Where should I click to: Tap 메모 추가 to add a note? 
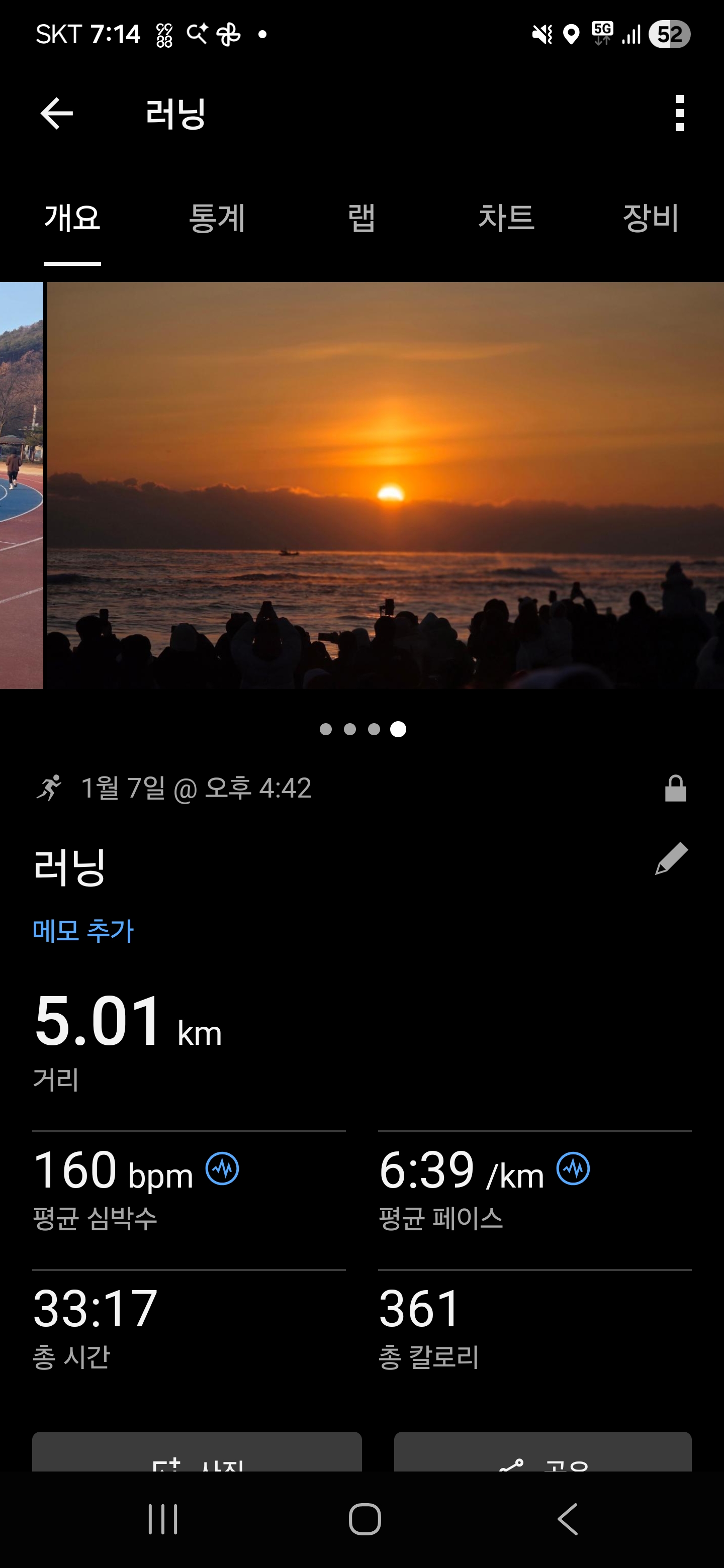point(83,929)
